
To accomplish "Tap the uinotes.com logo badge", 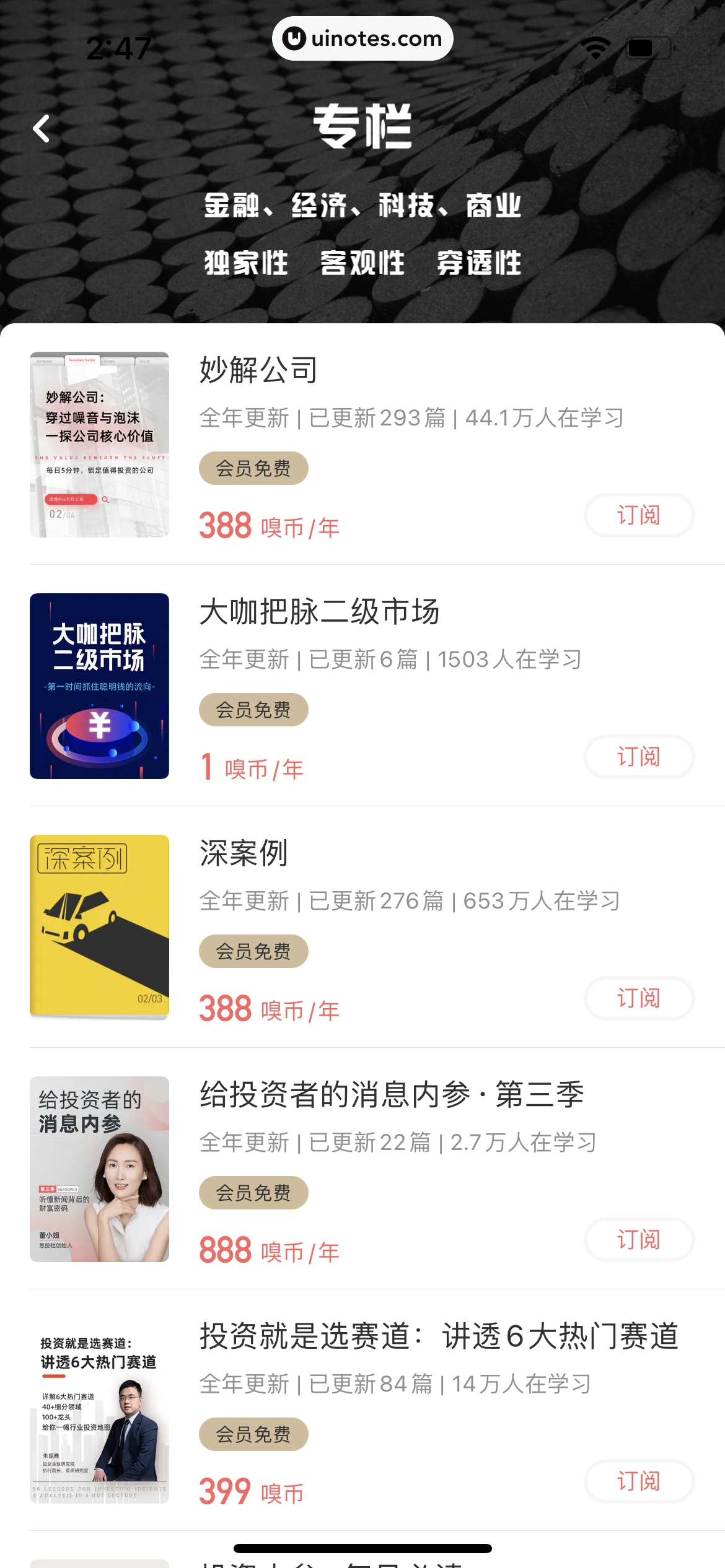I will 362,38.
